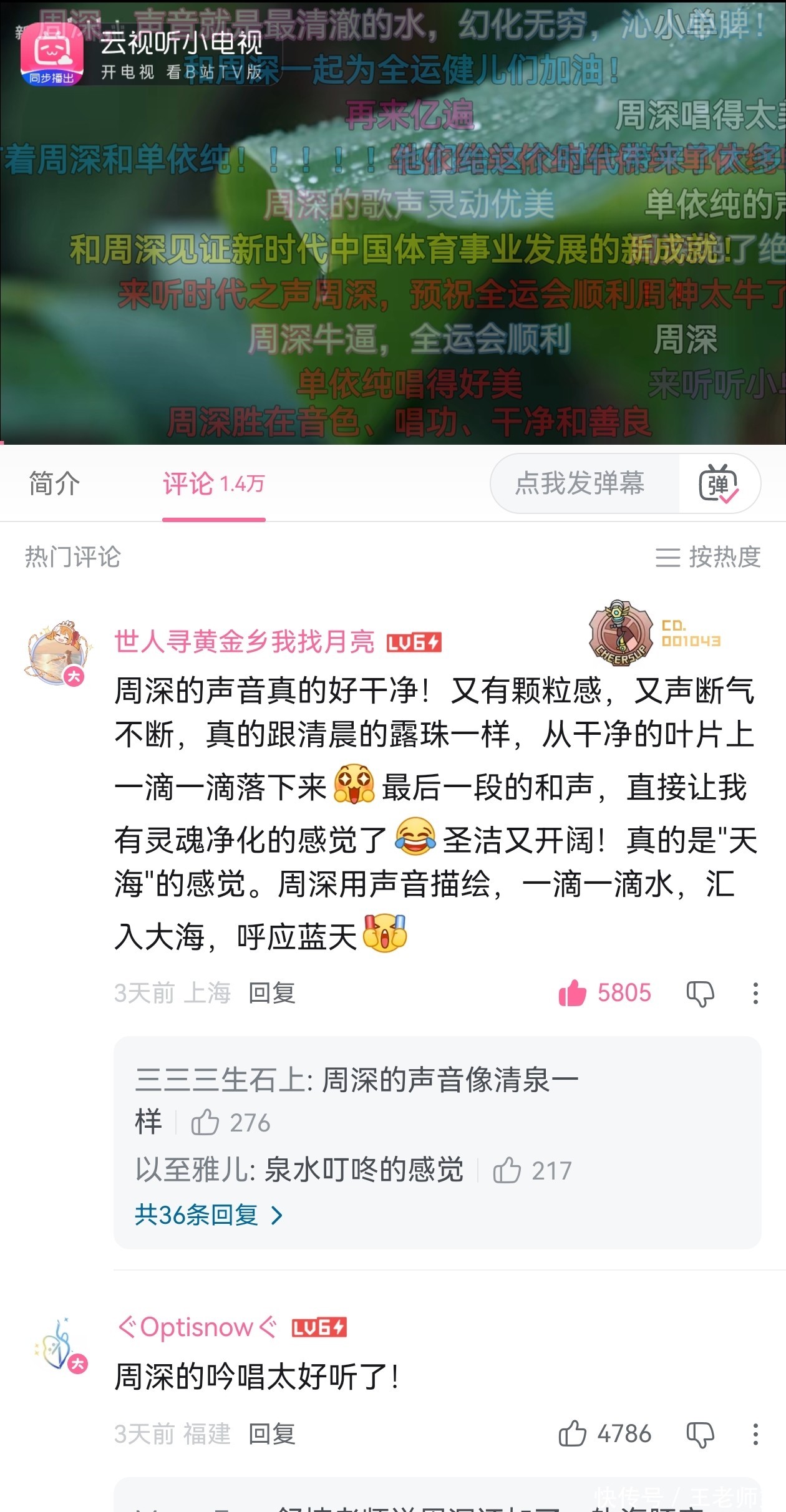Viewport: 786px width, 1512px height.
Task: Open the 按热度 sort option
Action: pyautogui.click(x=708, y=556)
